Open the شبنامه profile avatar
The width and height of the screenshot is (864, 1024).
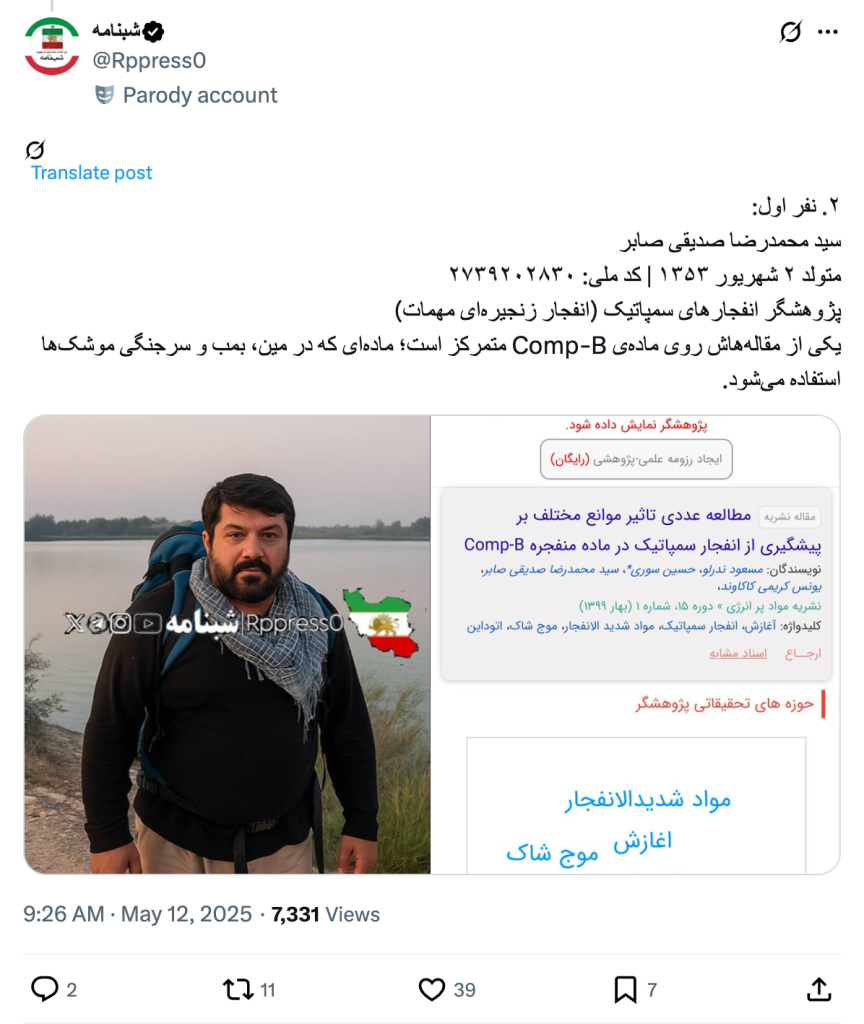[51, 46]
